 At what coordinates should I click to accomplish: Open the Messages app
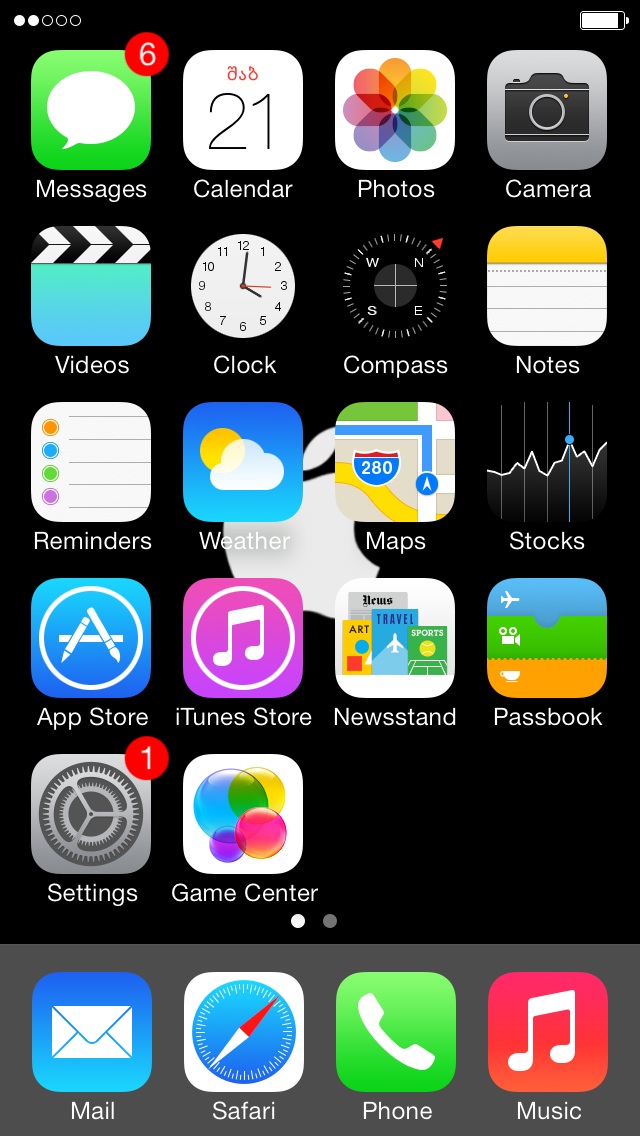tap(91, 110)
